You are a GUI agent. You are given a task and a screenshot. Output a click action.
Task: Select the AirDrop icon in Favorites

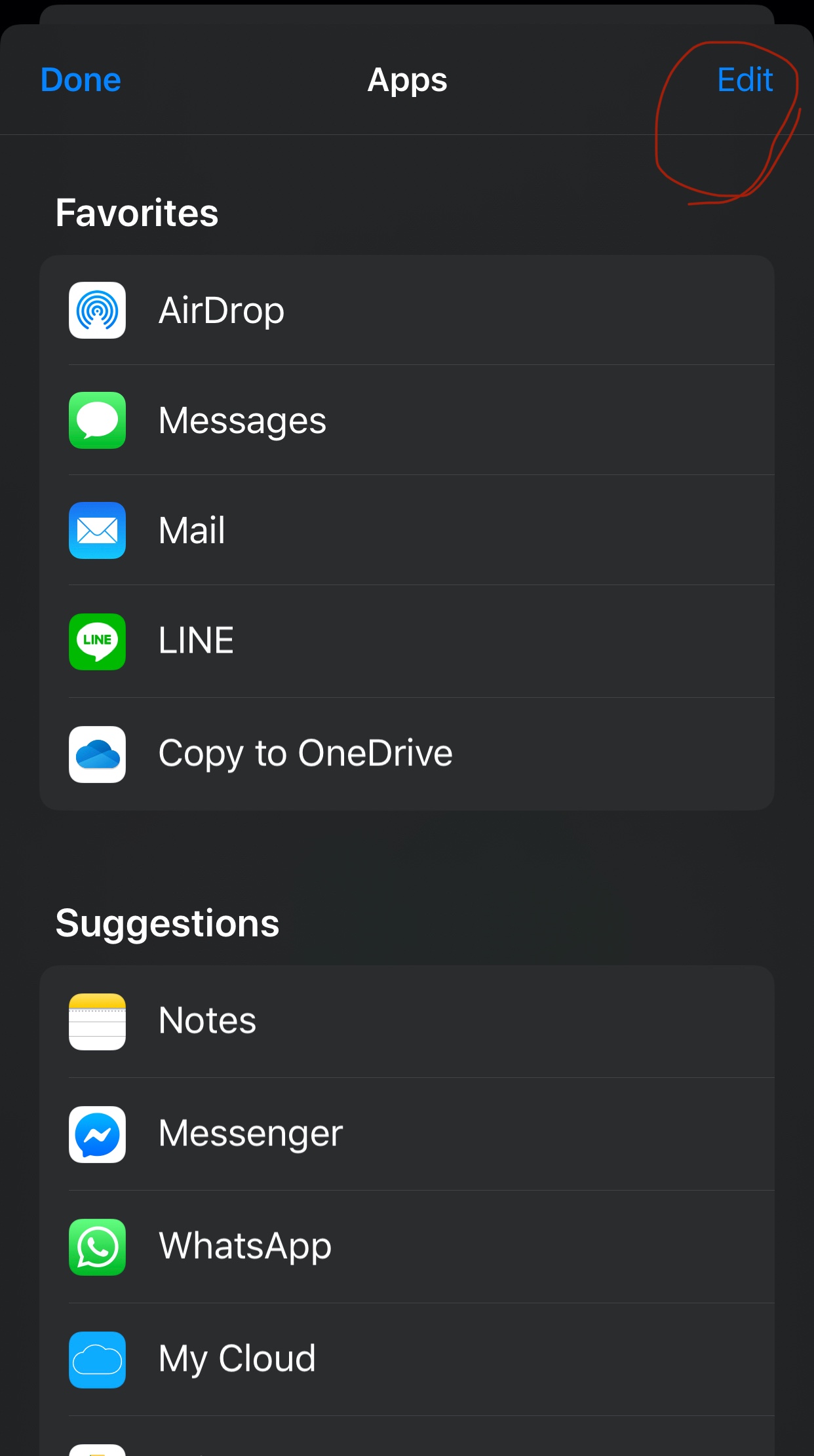[96, 310]
